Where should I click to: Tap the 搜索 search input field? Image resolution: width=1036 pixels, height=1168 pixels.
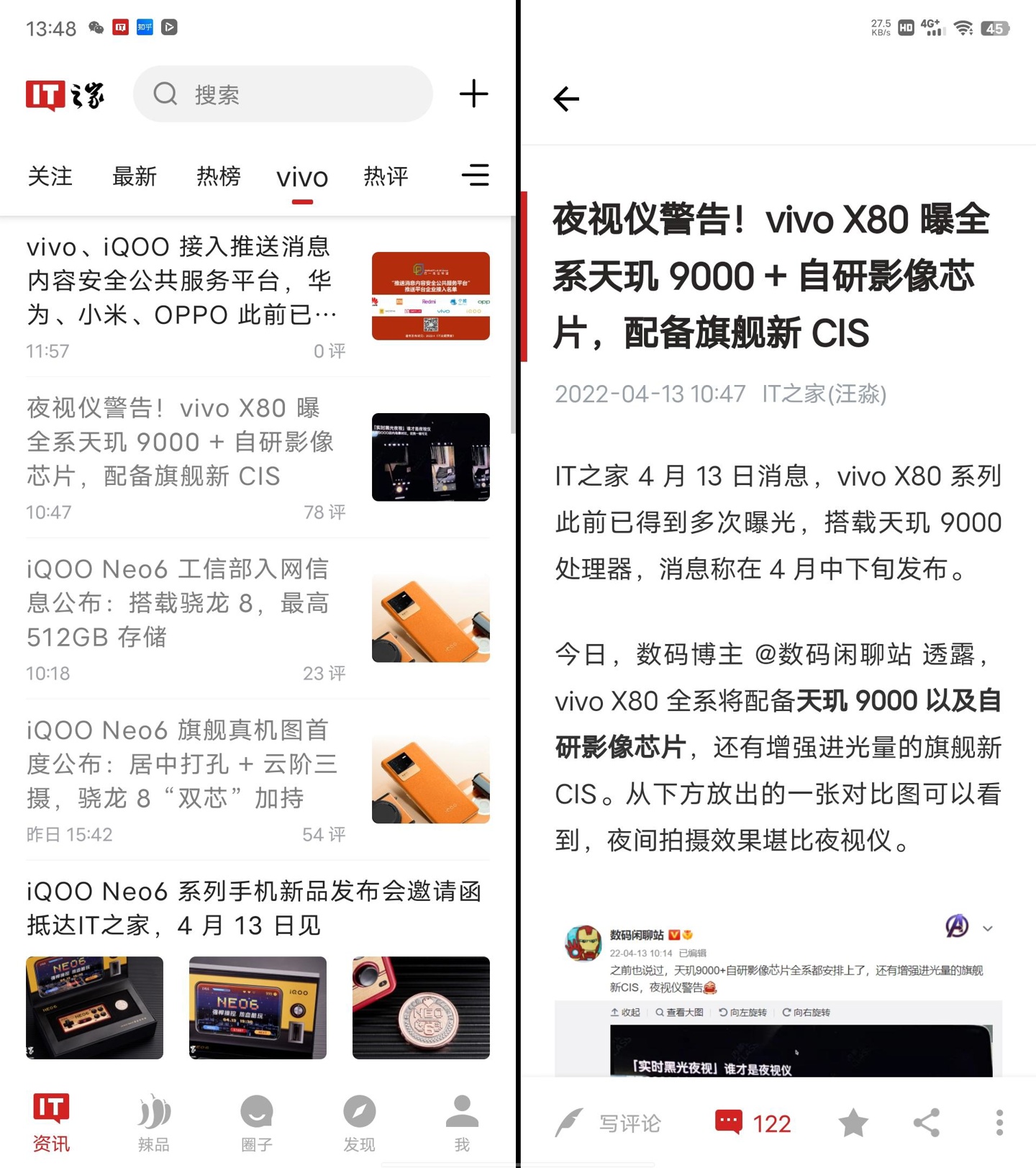283,94
